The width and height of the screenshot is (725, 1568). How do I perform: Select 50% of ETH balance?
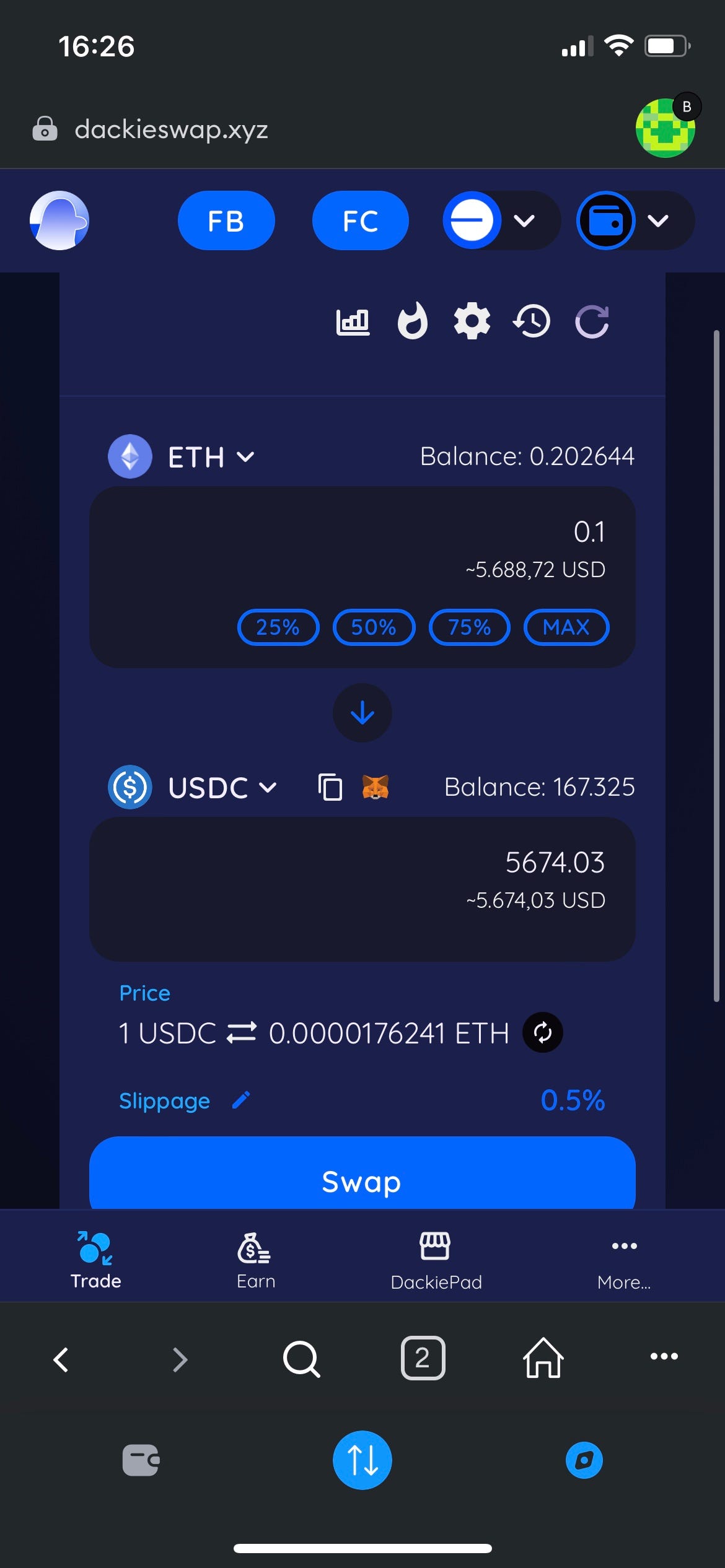click(x=374, y=627)
